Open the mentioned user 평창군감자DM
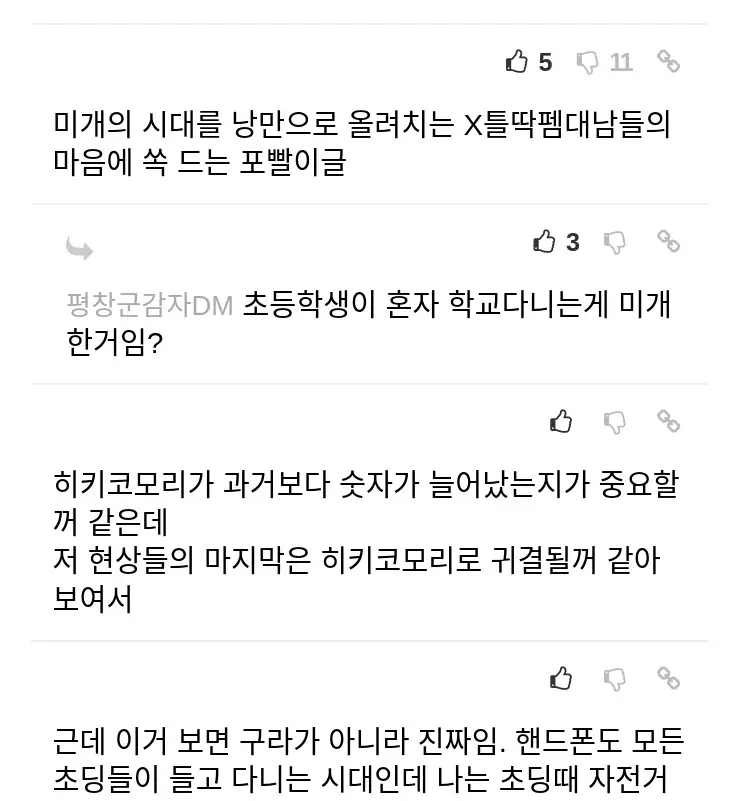Image resolution: width=740 pixels, height=801 pixels. point(150,306)
